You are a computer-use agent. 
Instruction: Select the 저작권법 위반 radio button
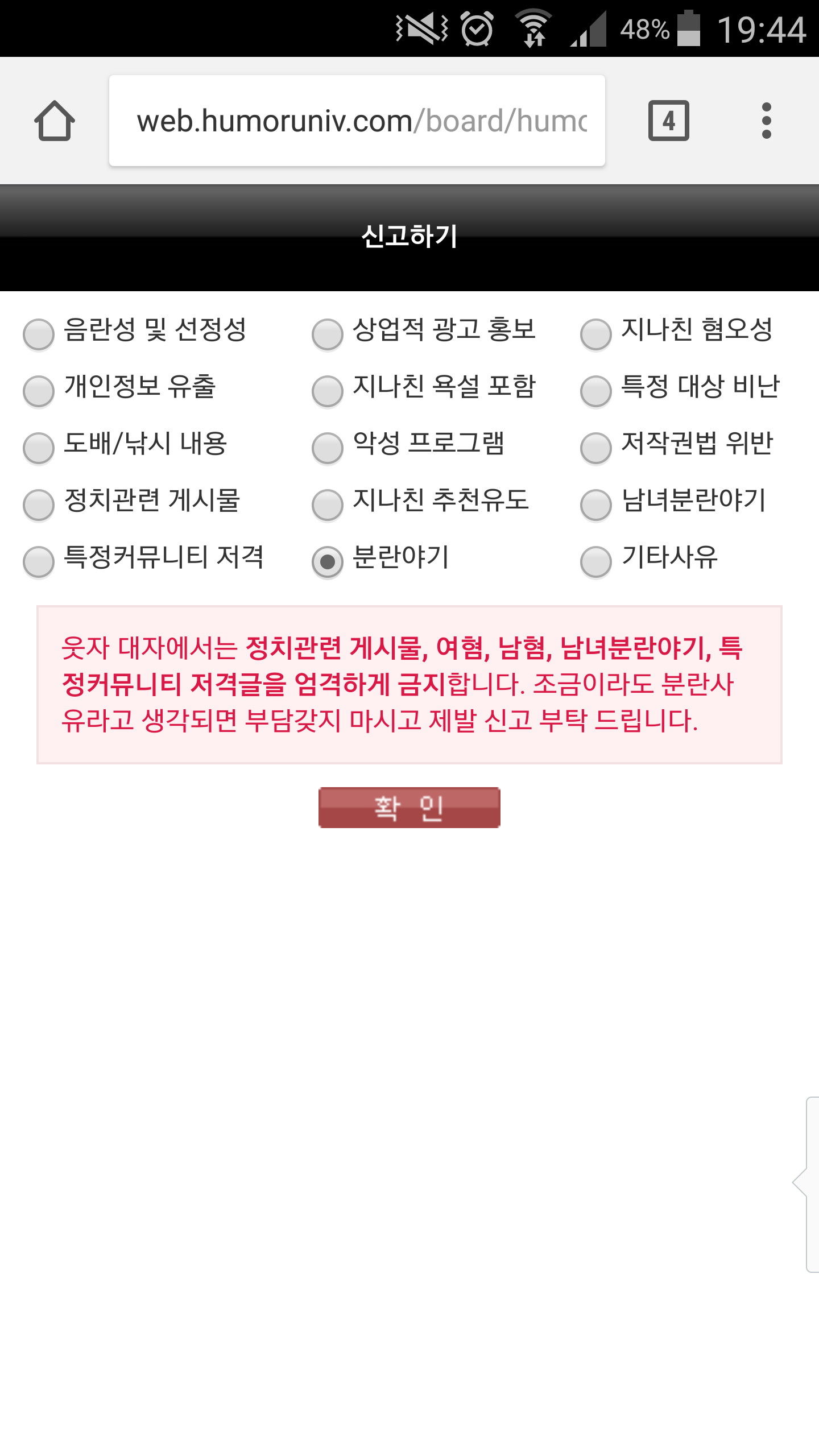[596, 448]
